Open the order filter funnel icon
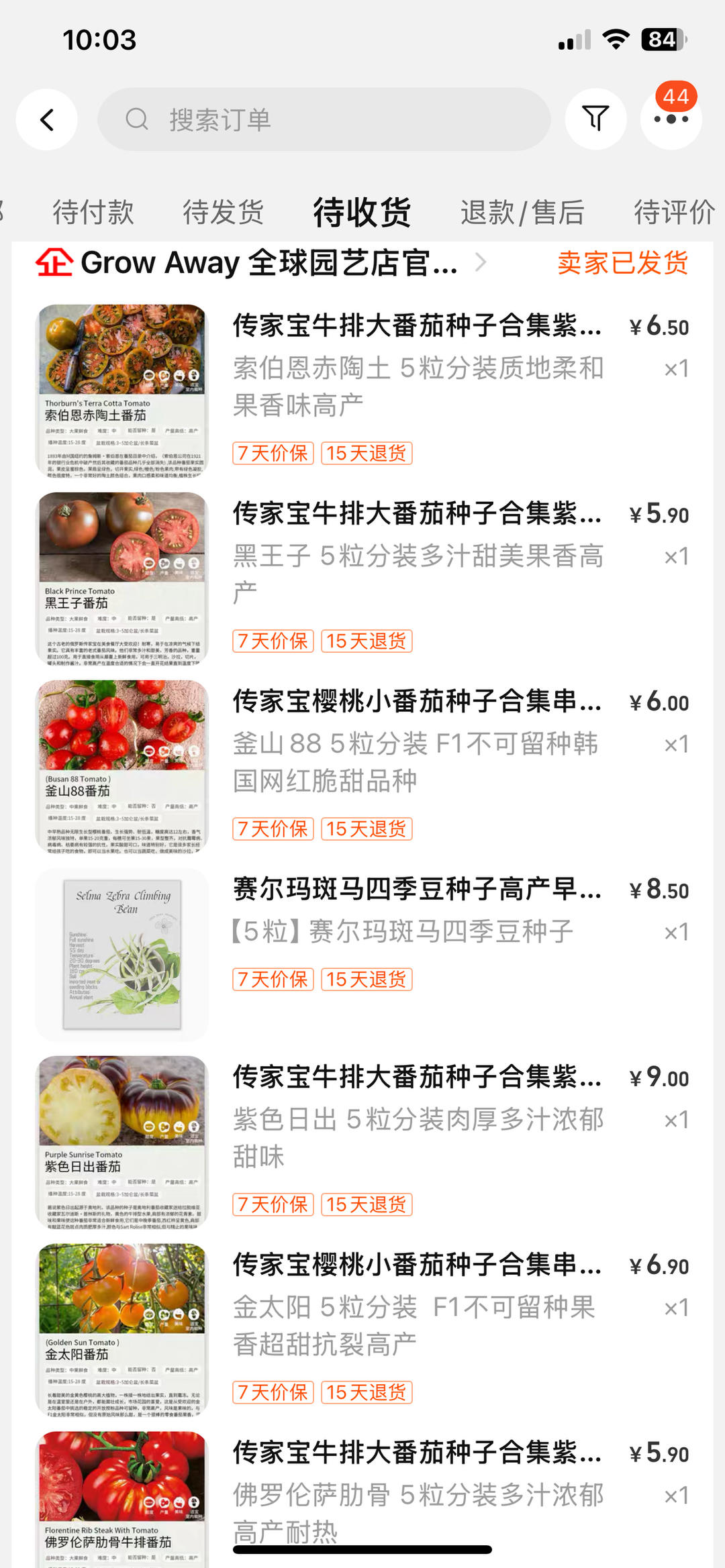 595,119
